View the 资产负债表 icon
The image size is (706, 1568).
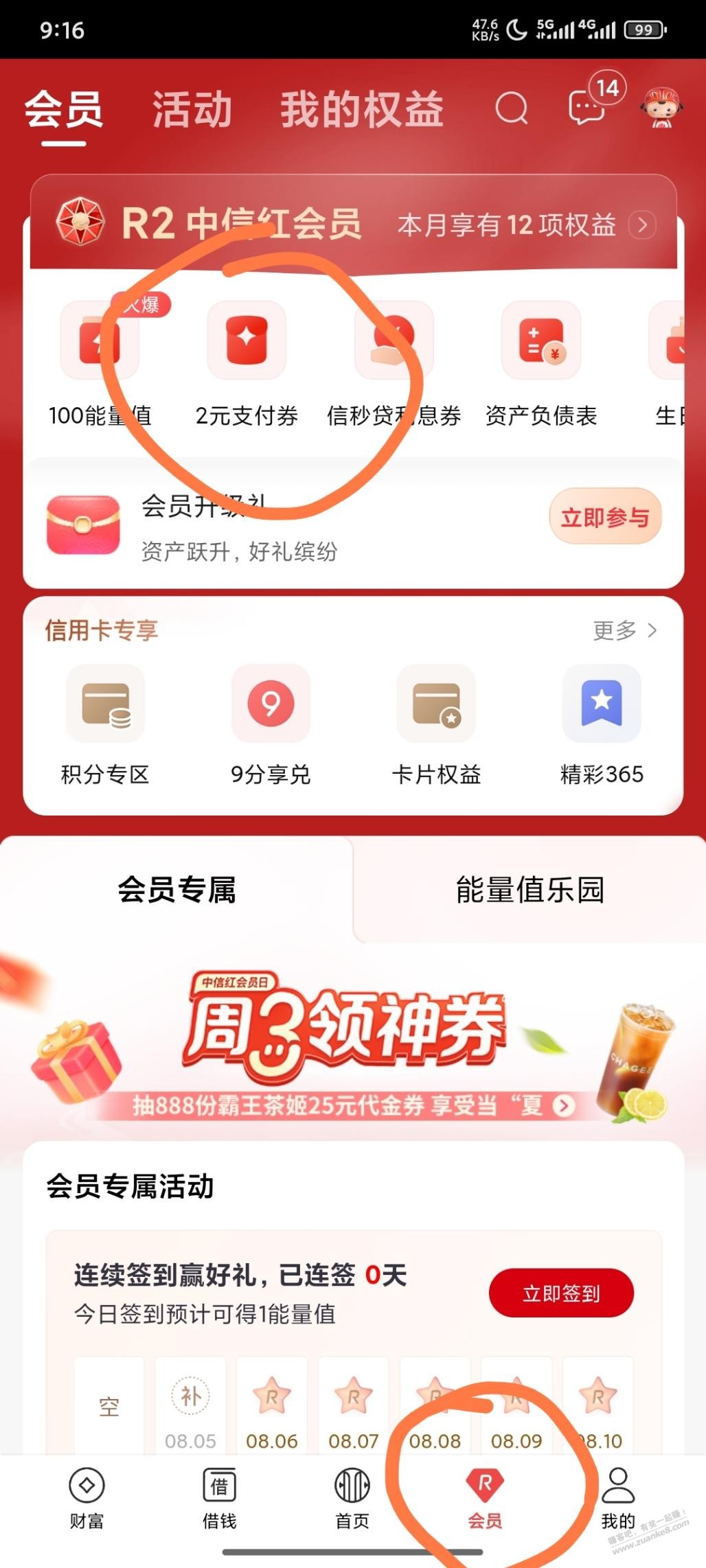540,341
